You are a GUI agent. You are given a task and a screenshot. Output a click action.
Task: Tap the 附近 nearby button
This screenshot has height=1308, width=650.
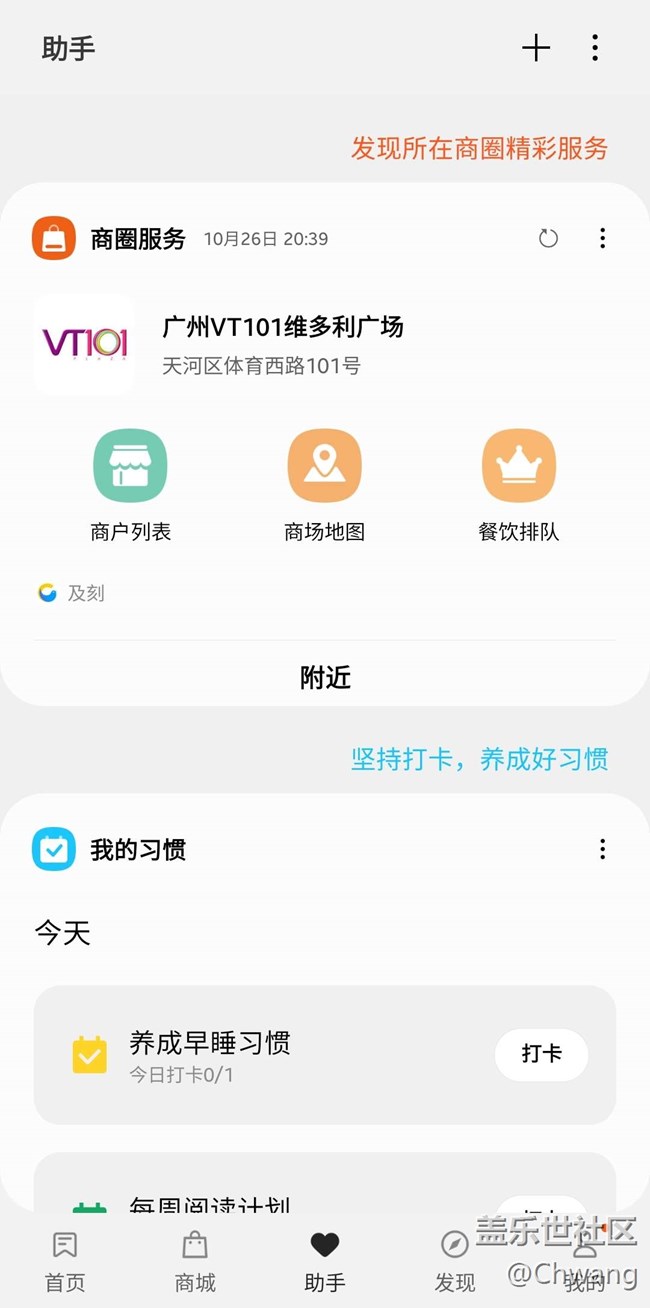[x=325, y=677]
